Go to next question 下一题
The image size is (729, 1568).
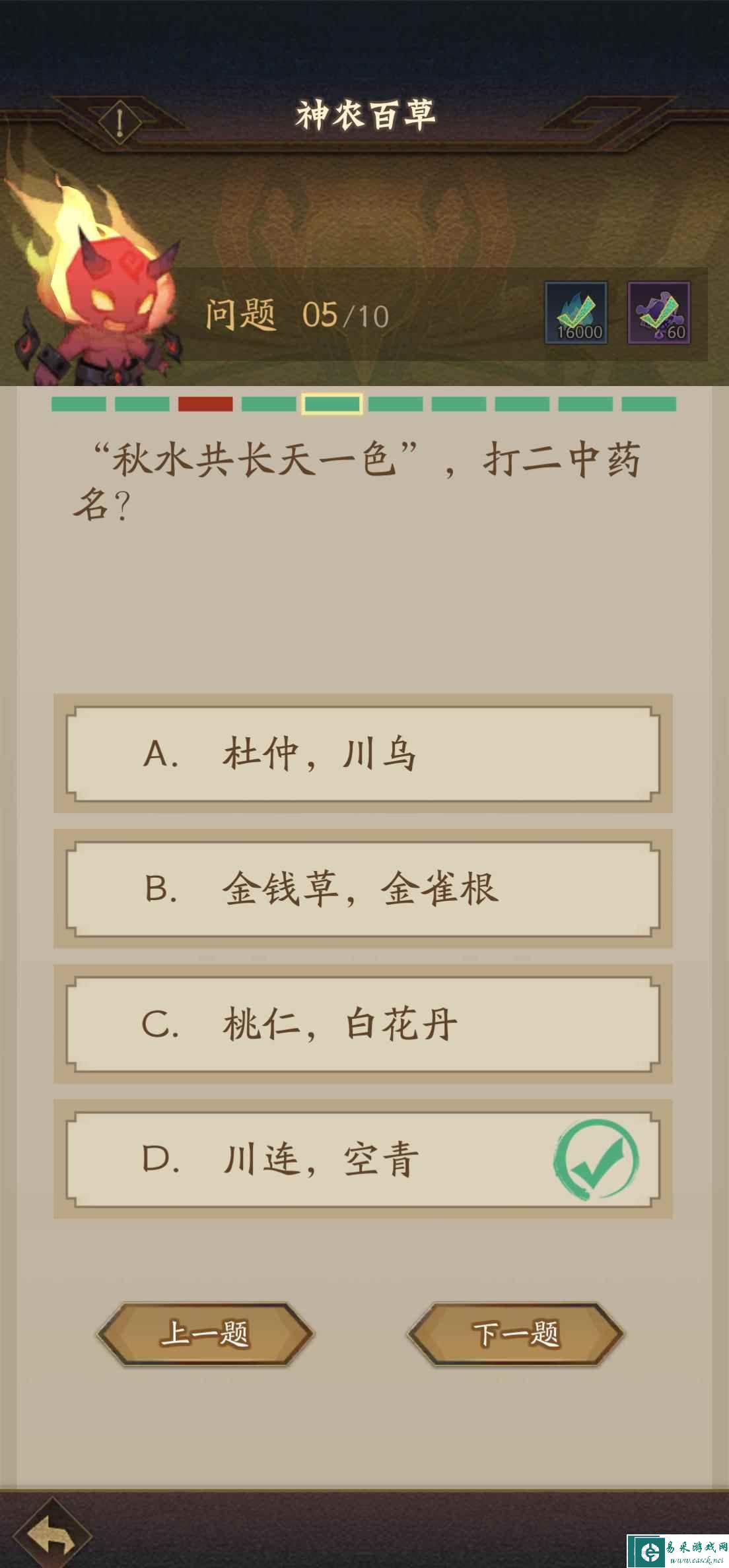(x=515, y=1334)
